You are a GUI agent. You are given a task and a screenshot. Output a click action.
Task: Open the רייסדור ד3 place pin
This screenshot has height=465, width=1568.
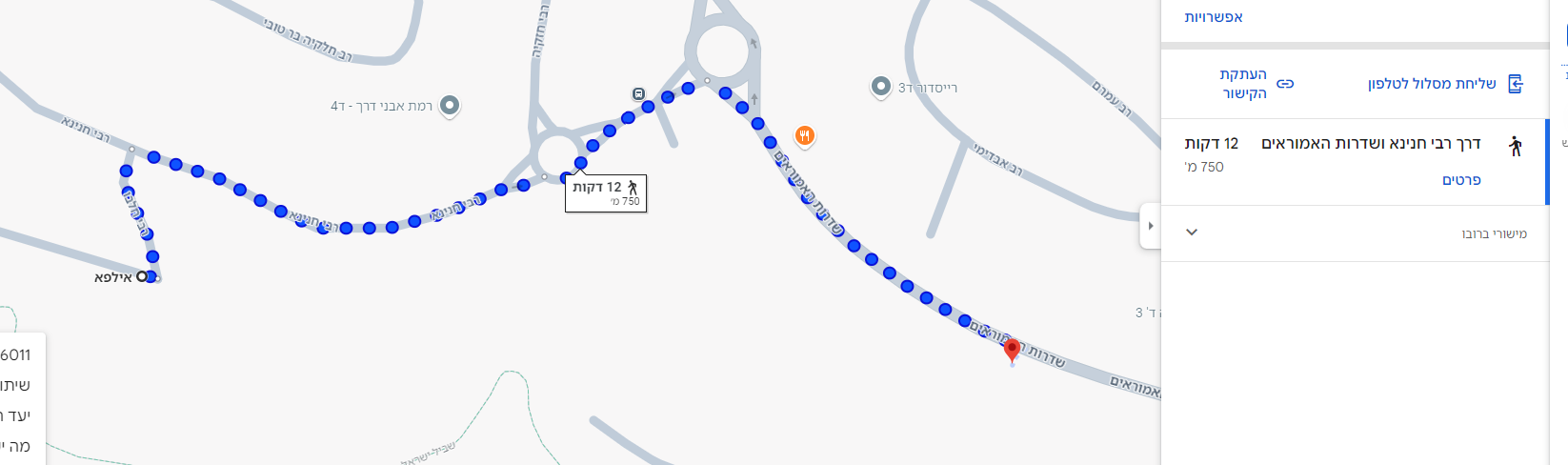(x=881, y=87)
